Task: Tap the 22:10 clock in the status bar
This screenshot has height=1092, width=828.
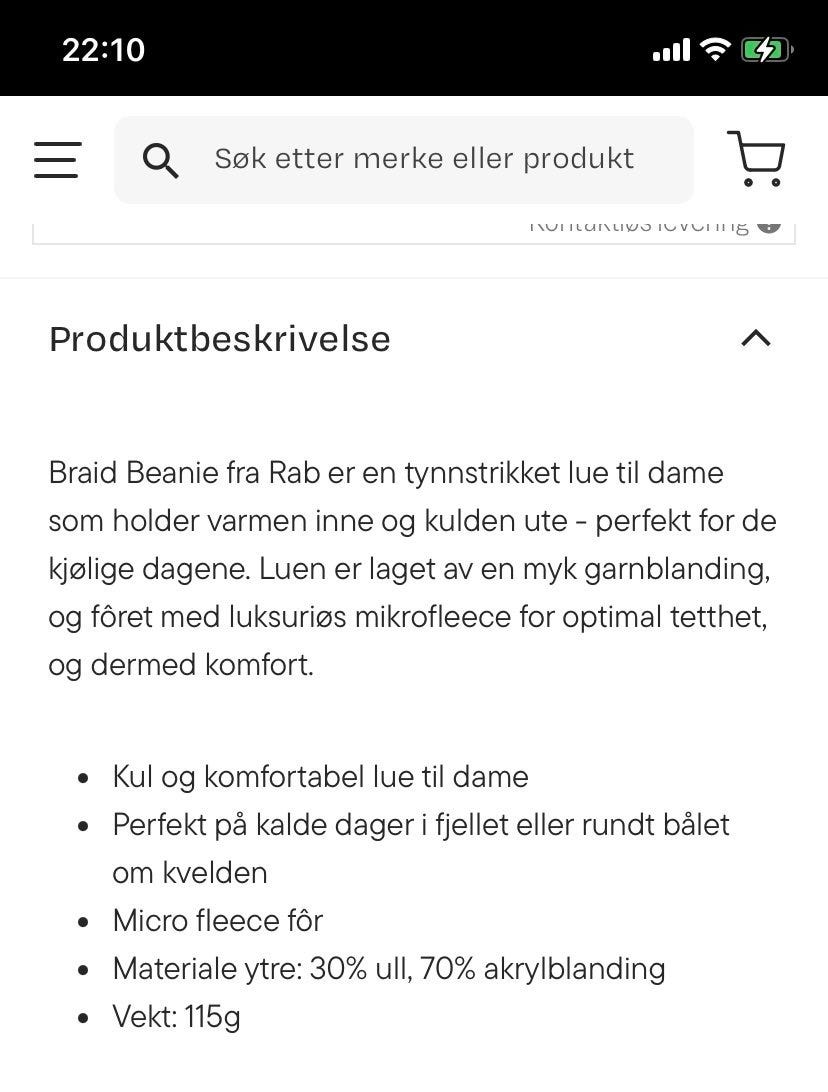Action: (101, 47)
